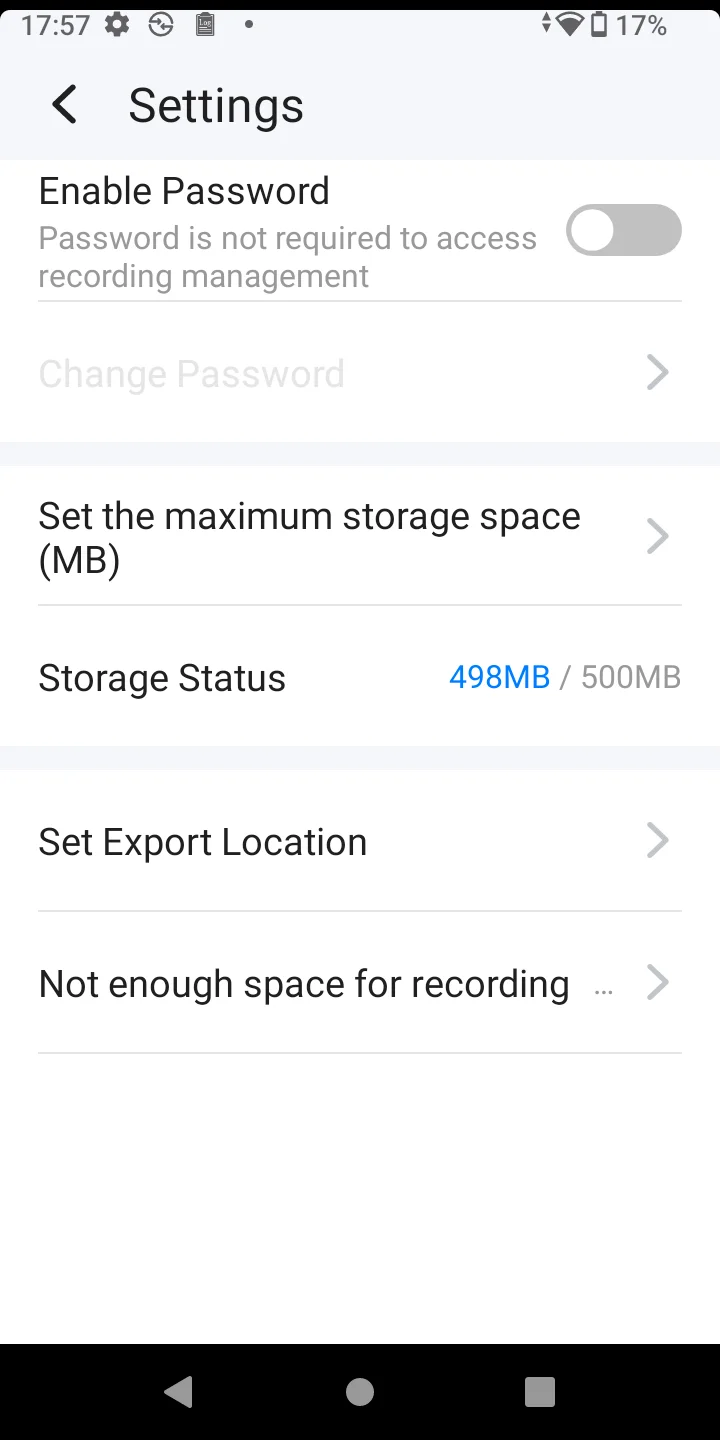Open recent apps from navigation bar
This screenshot has height=1440, width=720.
(540, 1391)
